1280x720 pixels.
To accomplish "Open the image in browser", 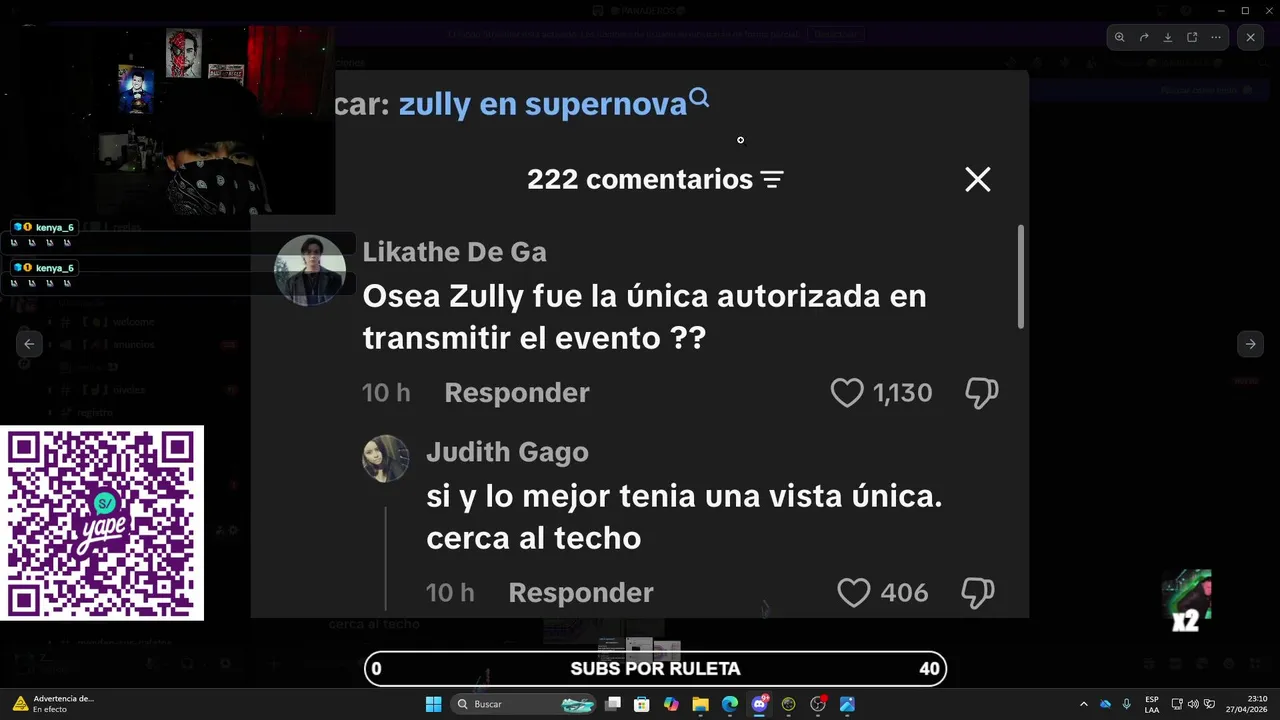I will pos(1192,37).
